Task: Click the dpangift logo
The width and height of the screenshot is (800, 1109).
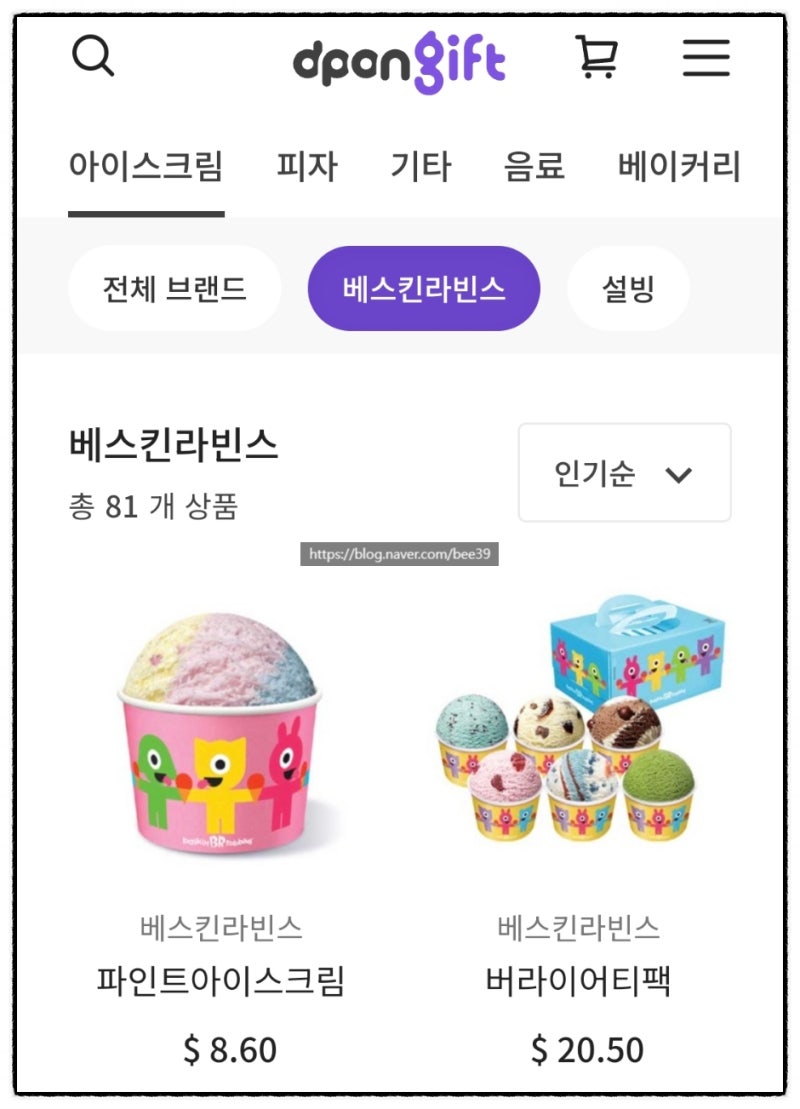Action: click(x=399, y=58)
